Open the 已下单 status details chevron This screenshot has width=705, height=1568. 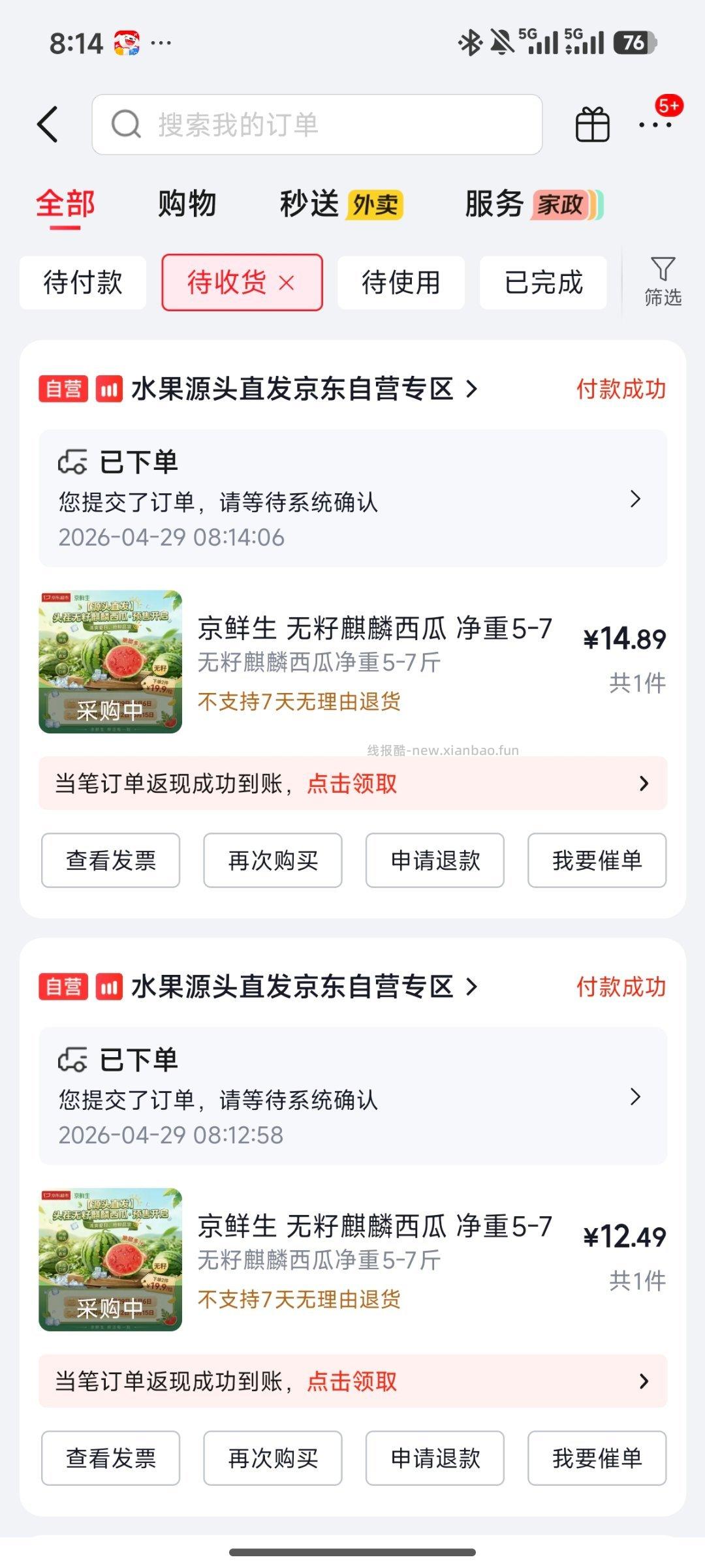[634, 500]
